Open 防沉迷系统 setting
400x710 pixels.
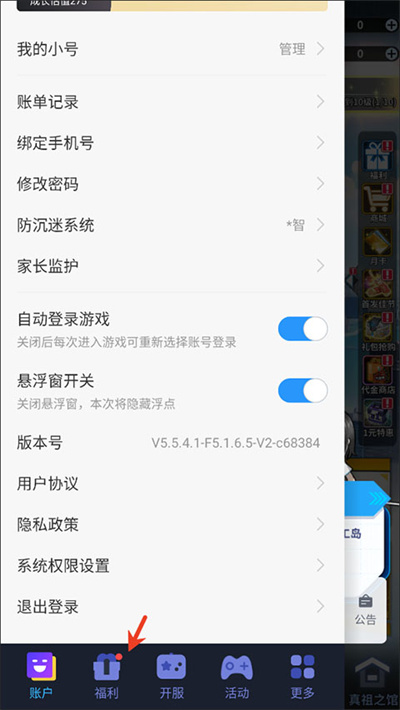click(172, 225)
